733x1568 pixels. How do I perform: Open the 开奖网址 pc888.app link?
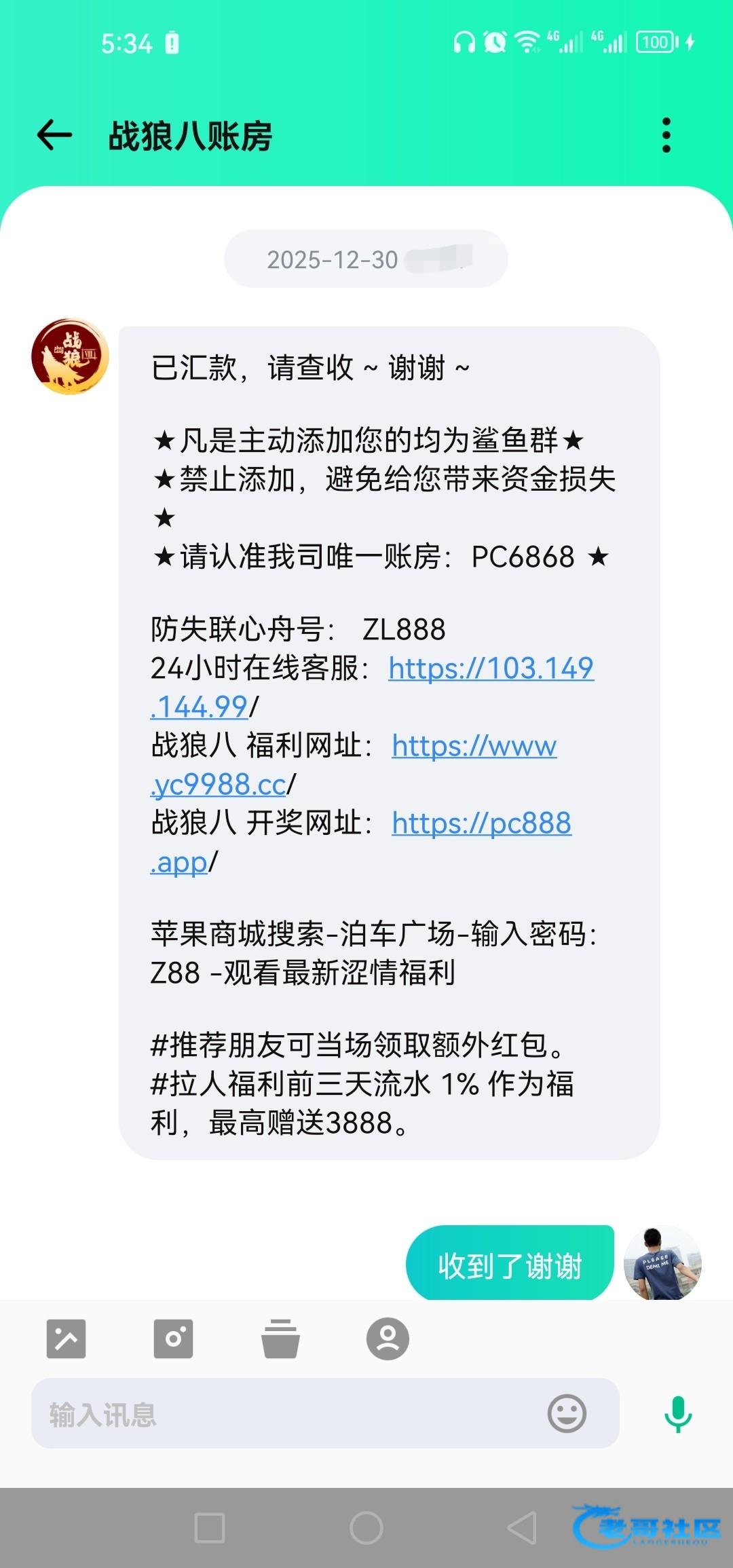click(481, 823)
